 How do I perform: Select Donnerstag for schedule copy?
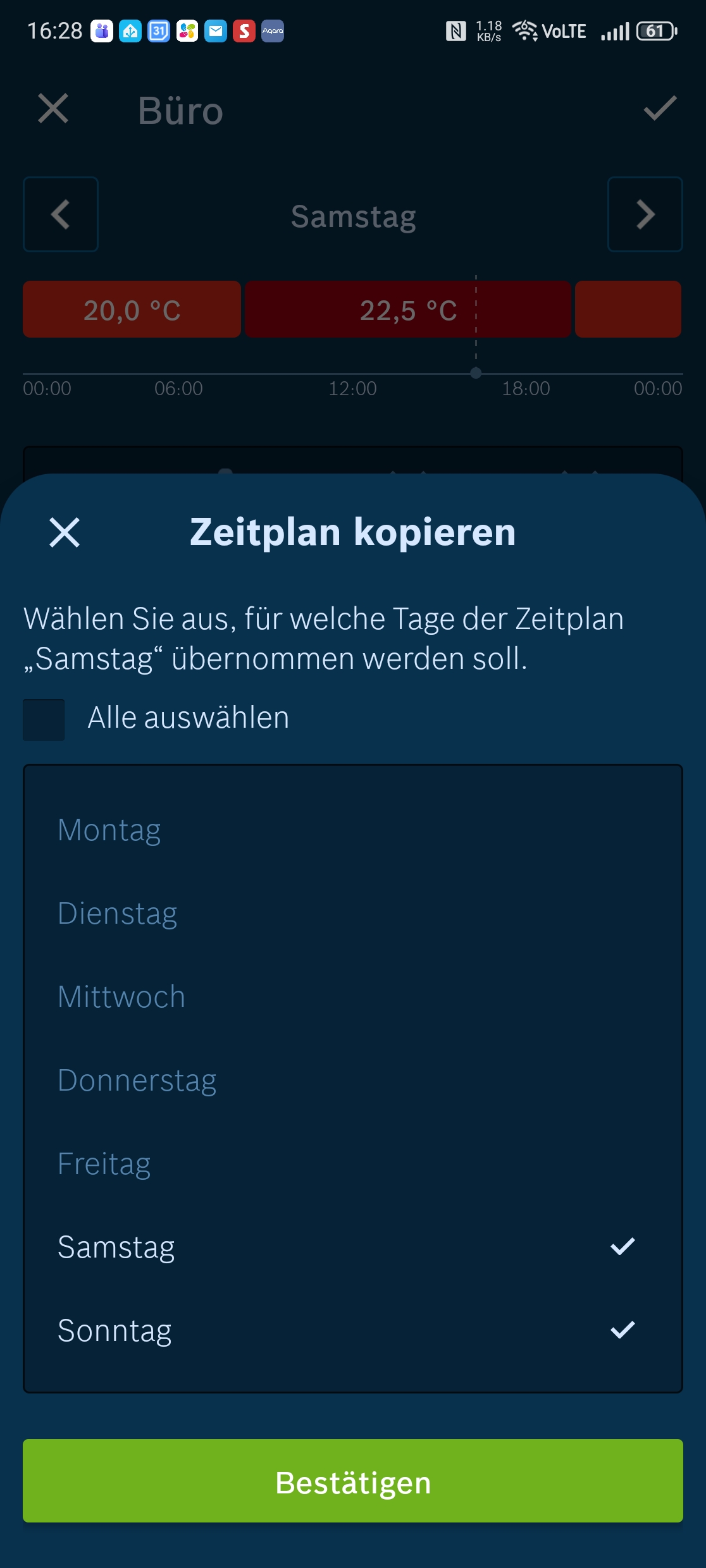[x=352, y=1080]
